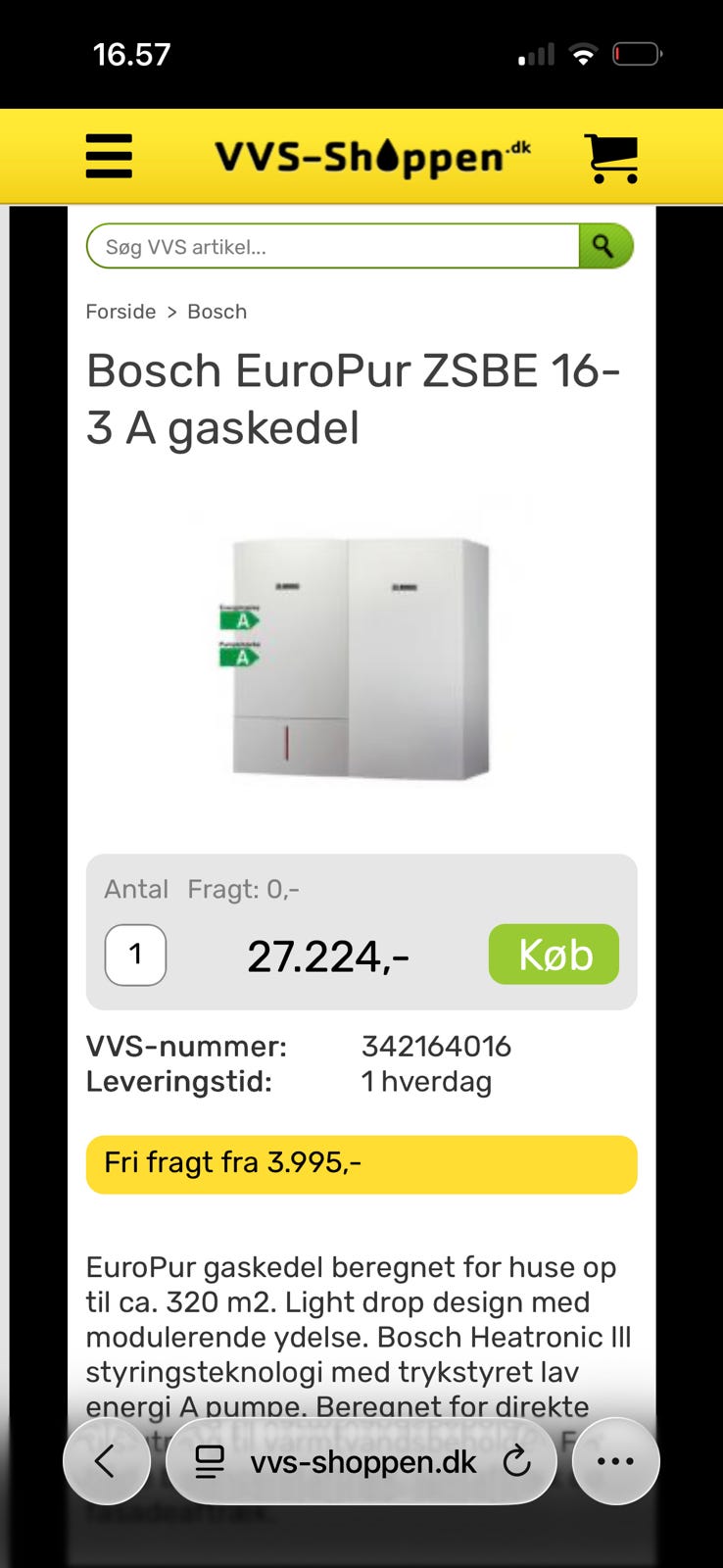Tap the browser back arrow
Viewport: 723px width, 1568px height.
(x=107, y=1460)
